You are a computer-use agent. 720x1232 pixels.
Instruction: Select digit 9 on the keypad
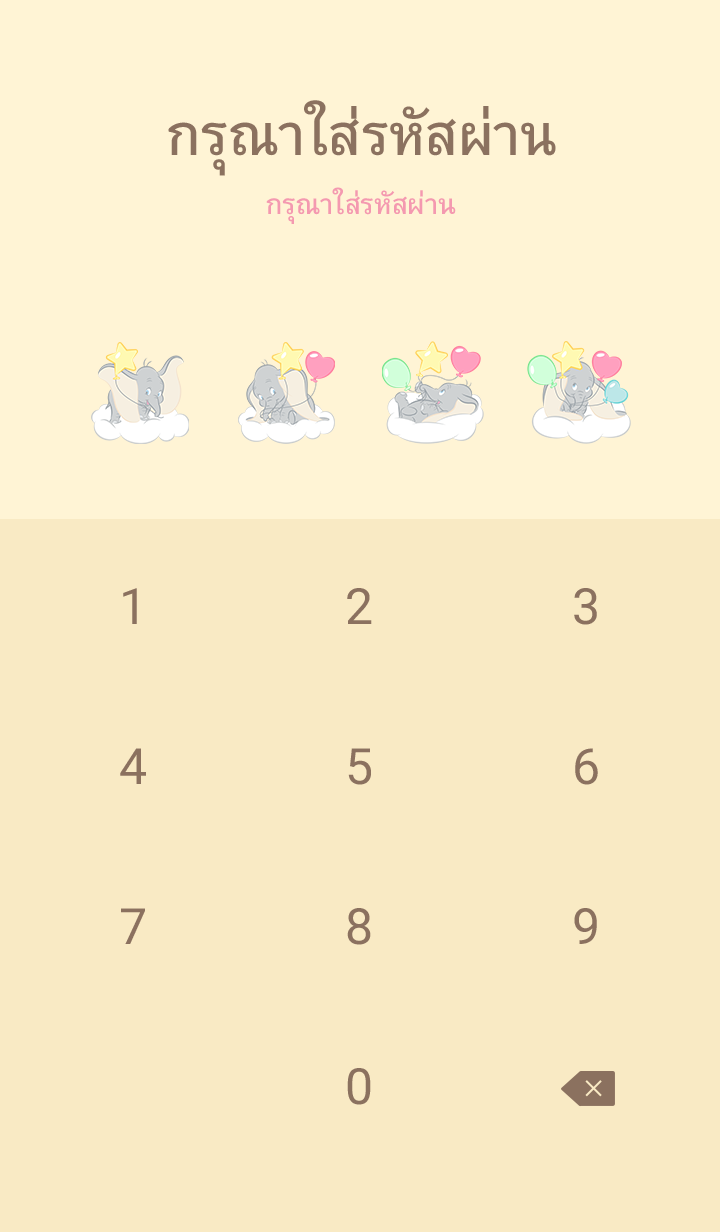(586, 927)
